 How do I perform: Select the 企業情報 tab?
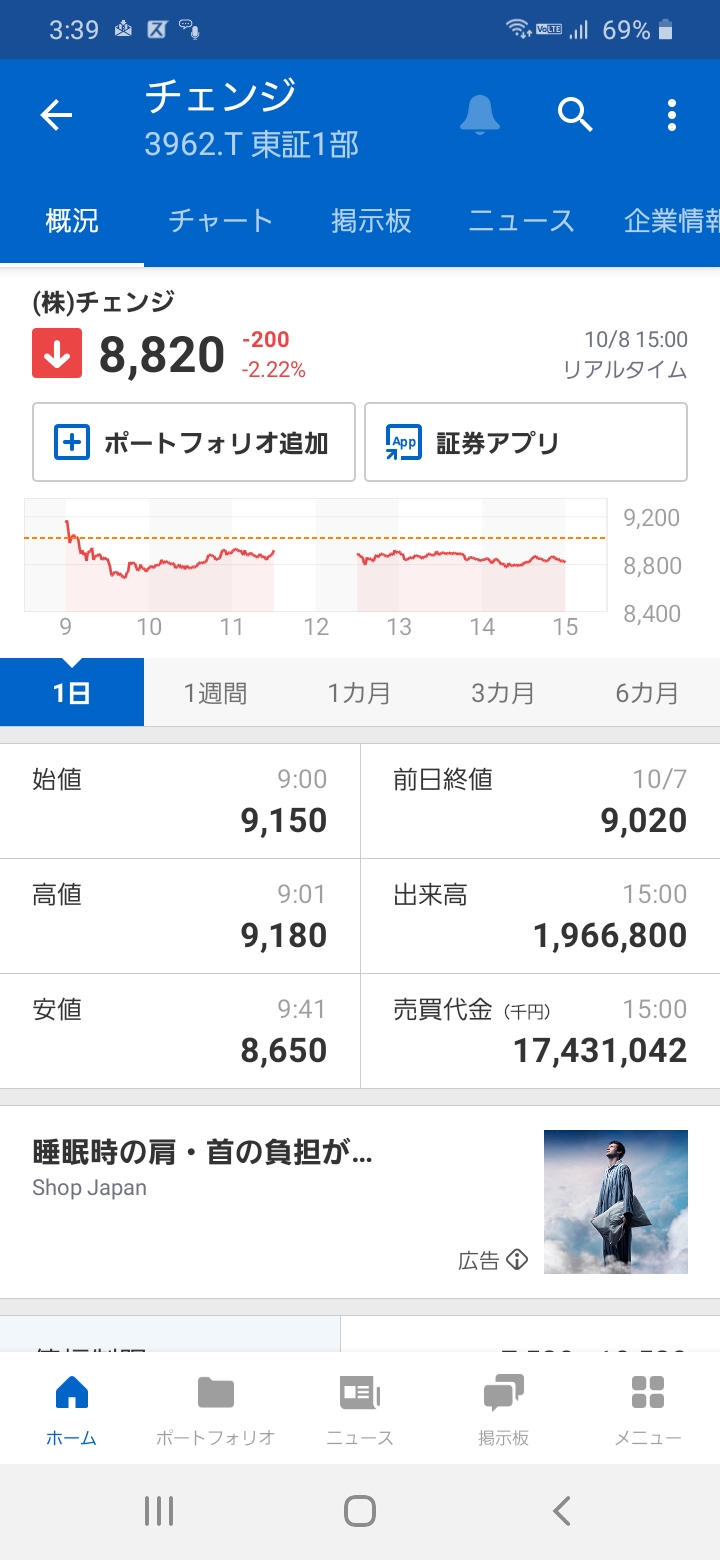tap(670, 221)
